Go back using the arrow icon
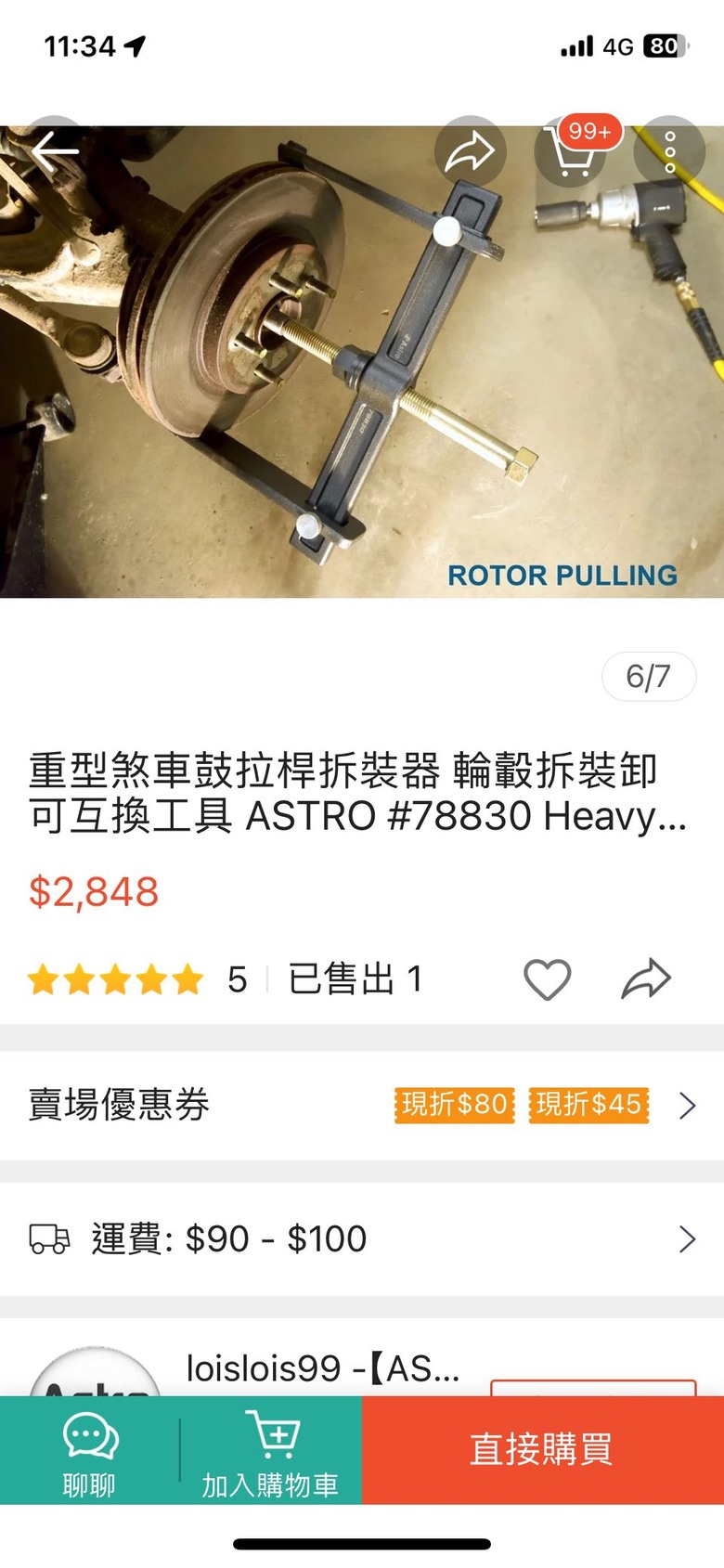The height and width of the screenshot is (1568, 724). (x=54, y=151)
